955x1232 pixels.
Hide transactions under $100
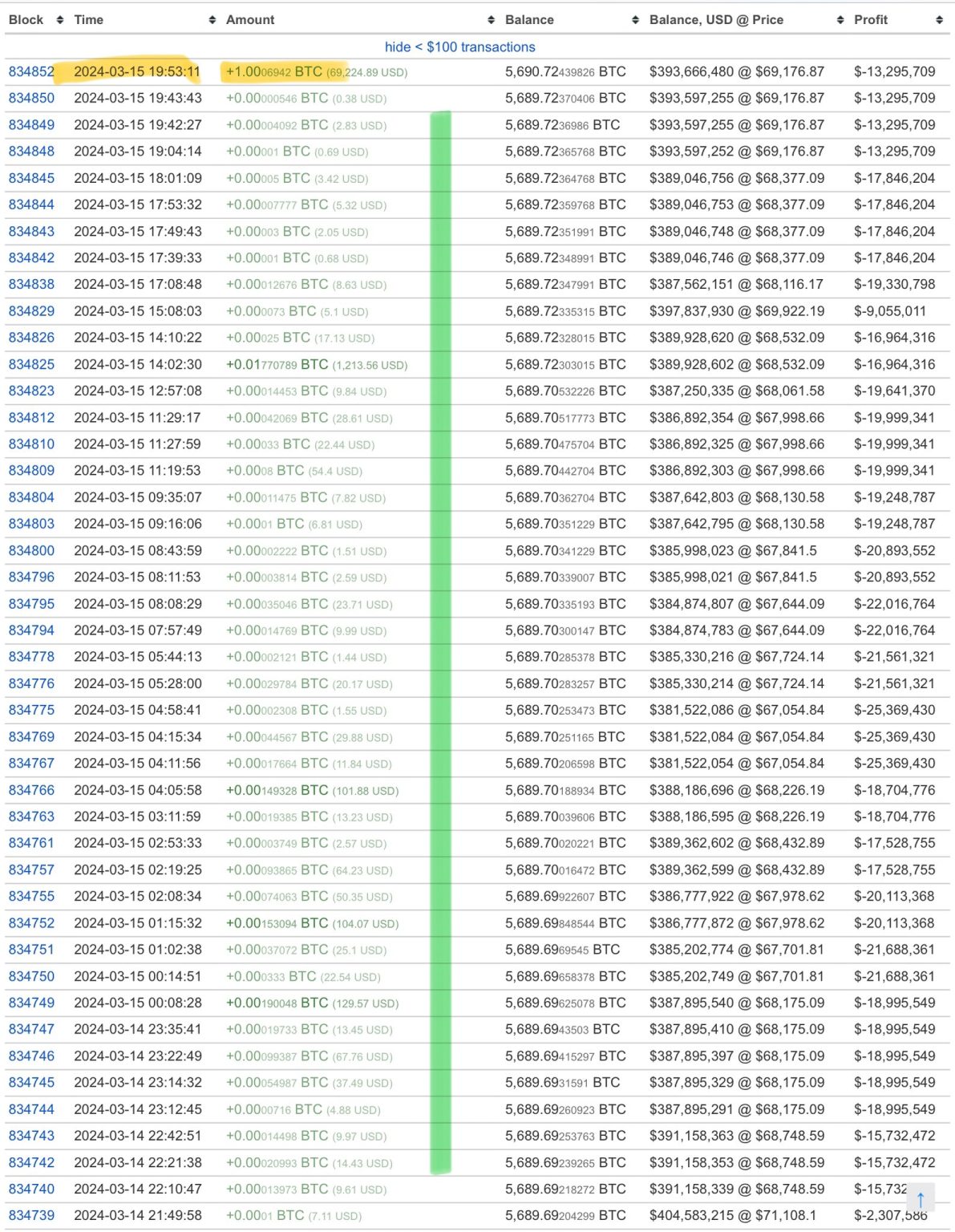(459, 47)
